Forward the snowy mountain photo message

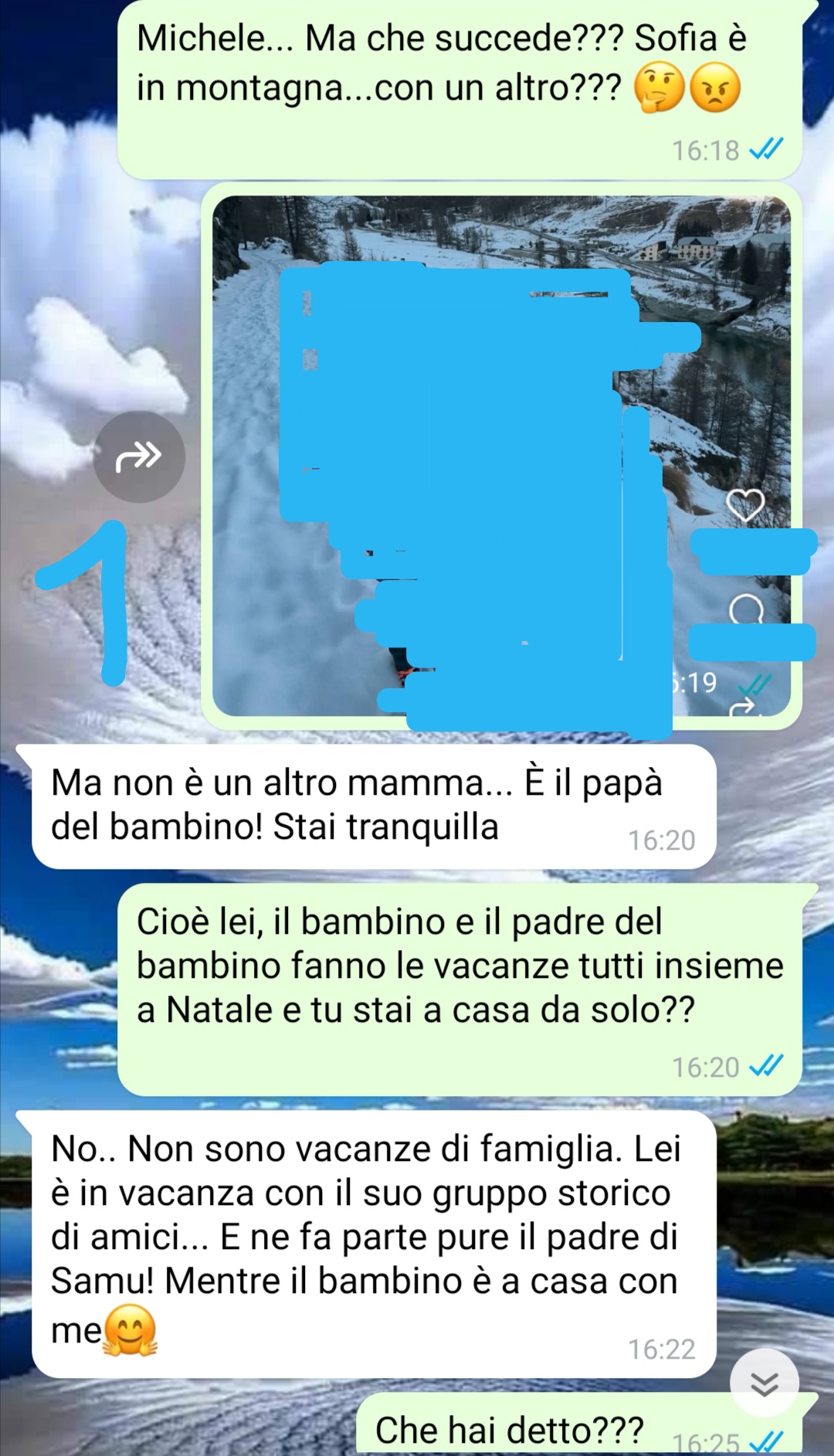pyautogui.click(x=139, y=456)
